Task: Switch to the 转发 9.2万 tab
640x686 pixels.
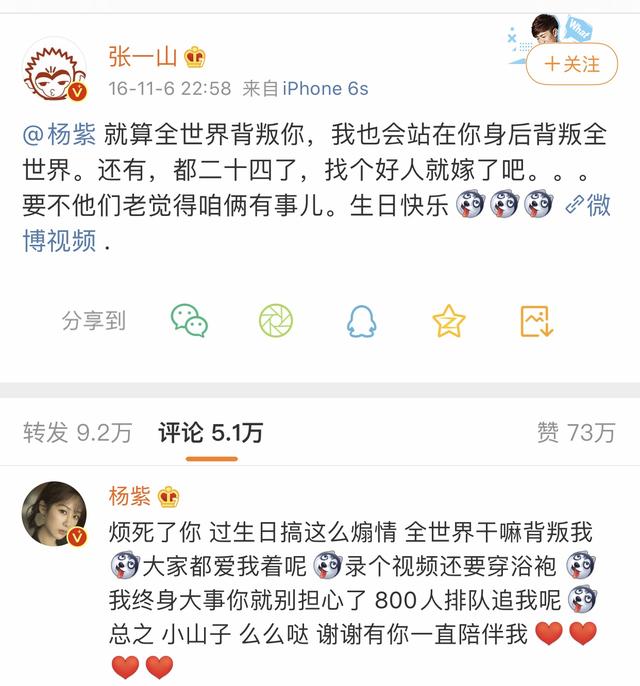Action: pos(78,432)
